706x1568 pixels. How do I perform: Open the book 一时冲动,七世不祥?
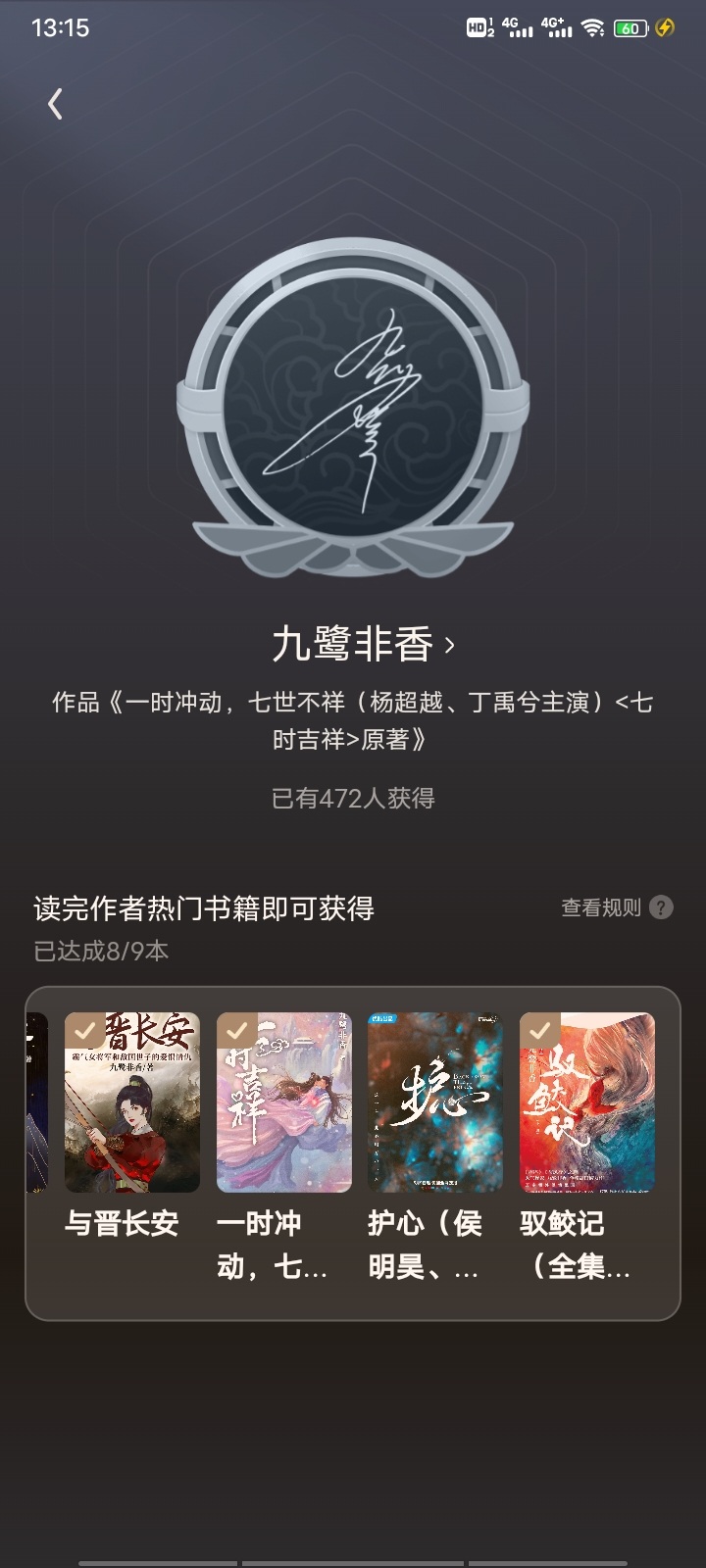(283, 1147)
